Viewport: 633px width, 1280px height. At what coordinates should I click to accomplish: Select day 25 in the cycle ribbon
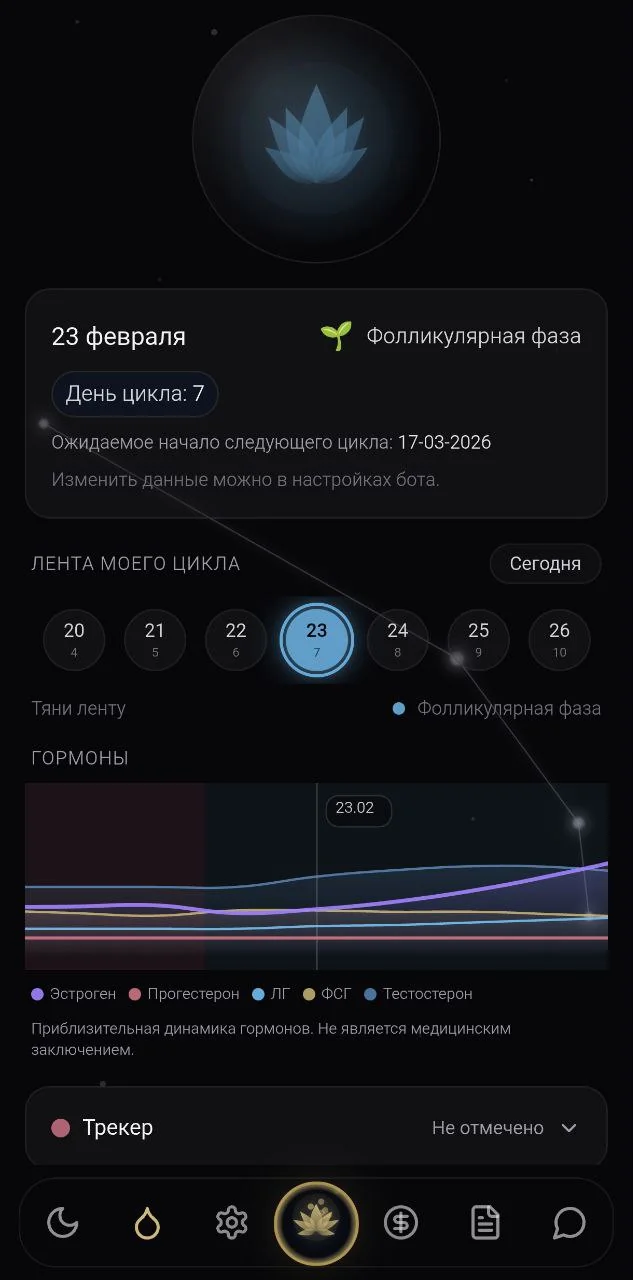(479, 639)
